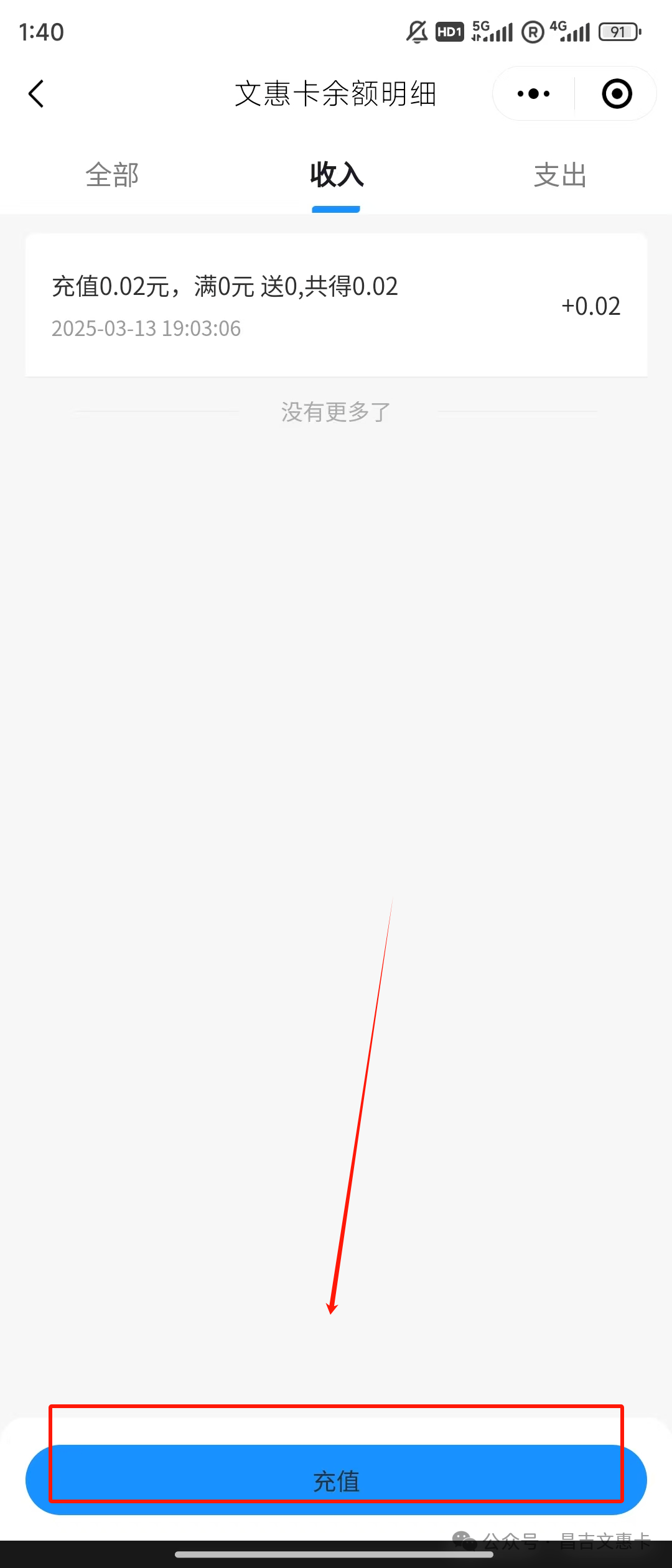
Task: Close the mini program with the circle icon
Action: click(617, 94)
